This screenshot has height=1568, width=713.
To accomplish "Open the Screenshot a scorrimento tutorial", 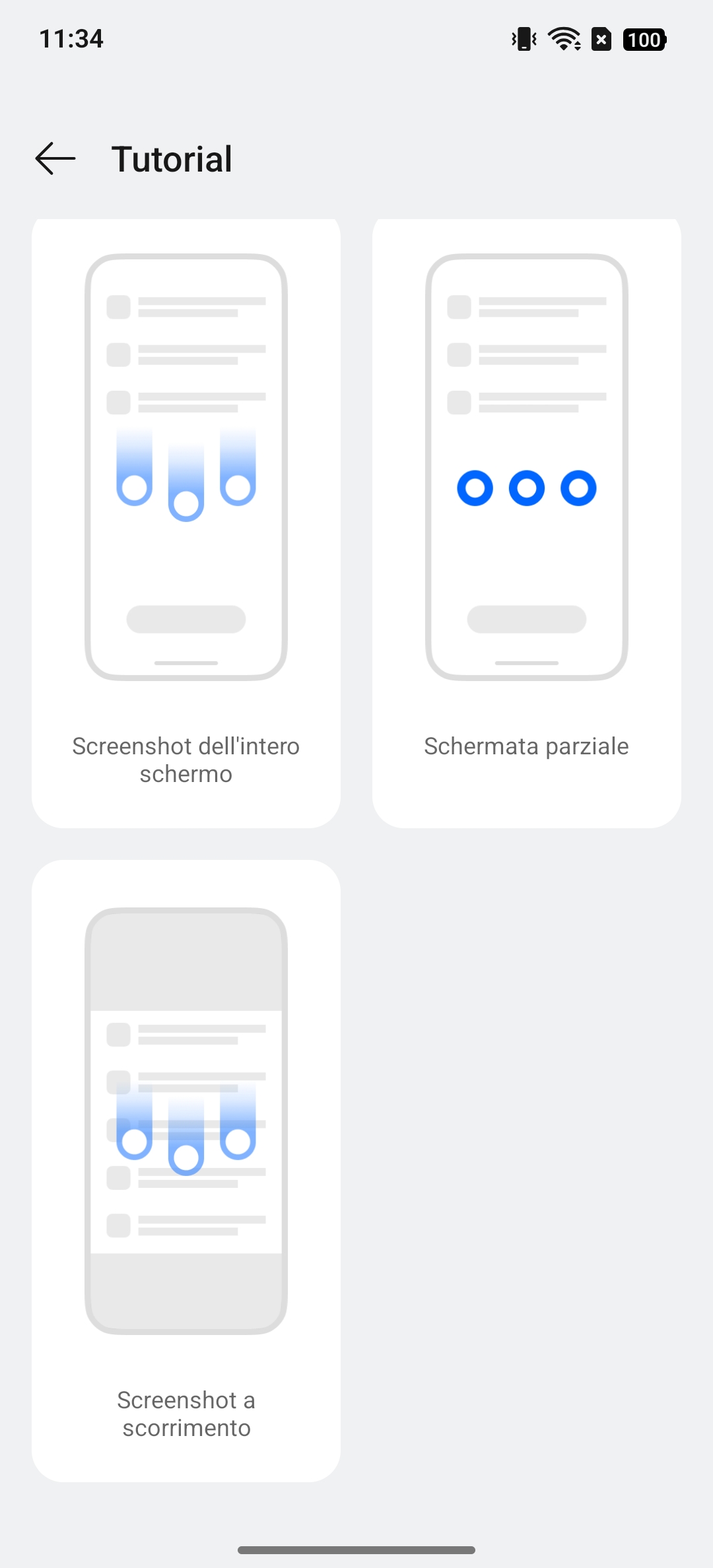I will pos(186,1171).
